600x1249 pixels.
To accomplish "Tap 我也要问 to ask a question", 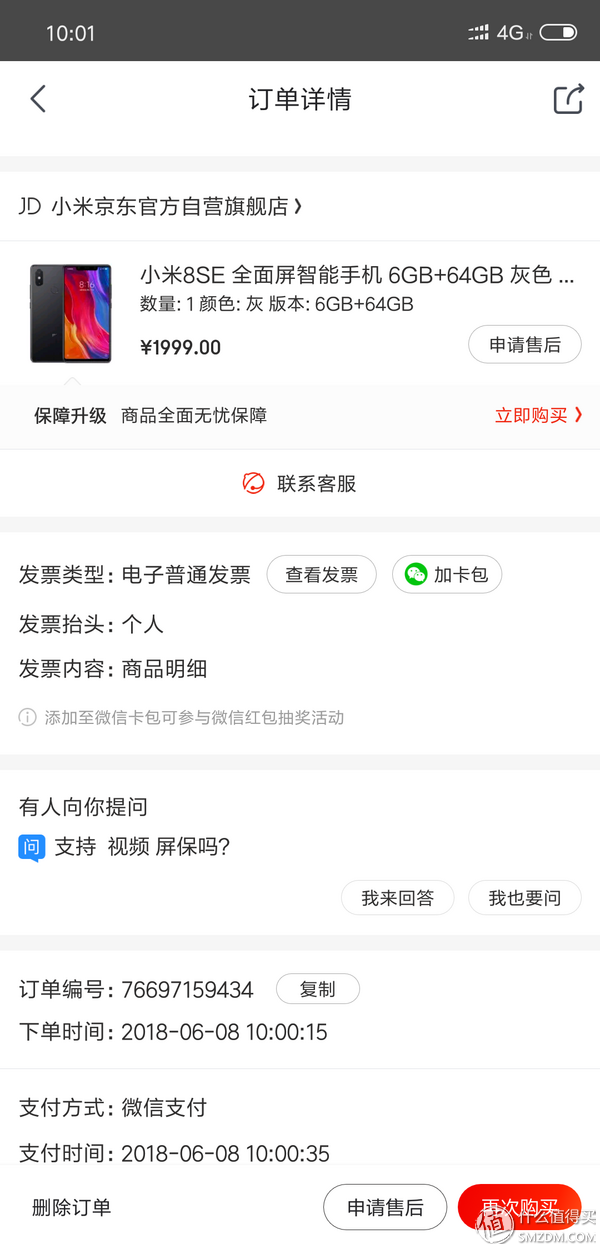I will click(x=524, y=898).
